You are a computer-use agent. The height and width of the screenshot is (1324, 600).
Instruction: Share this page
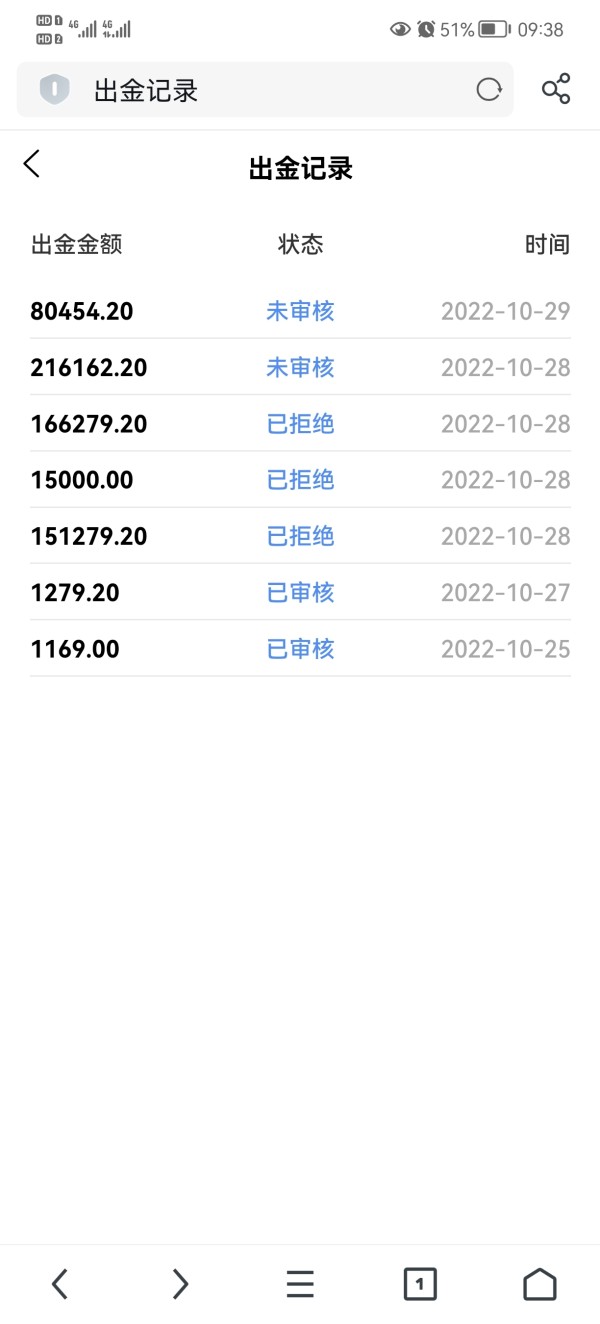click(556, 89)
